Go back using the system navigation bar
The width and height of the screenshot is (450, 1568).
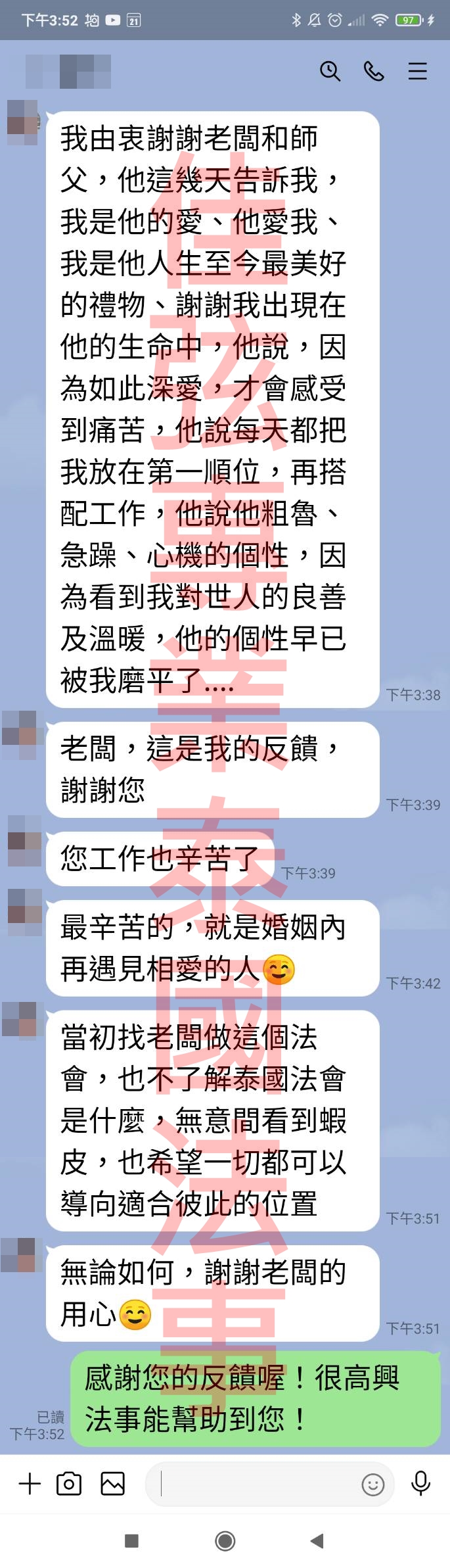(317, 1540)
